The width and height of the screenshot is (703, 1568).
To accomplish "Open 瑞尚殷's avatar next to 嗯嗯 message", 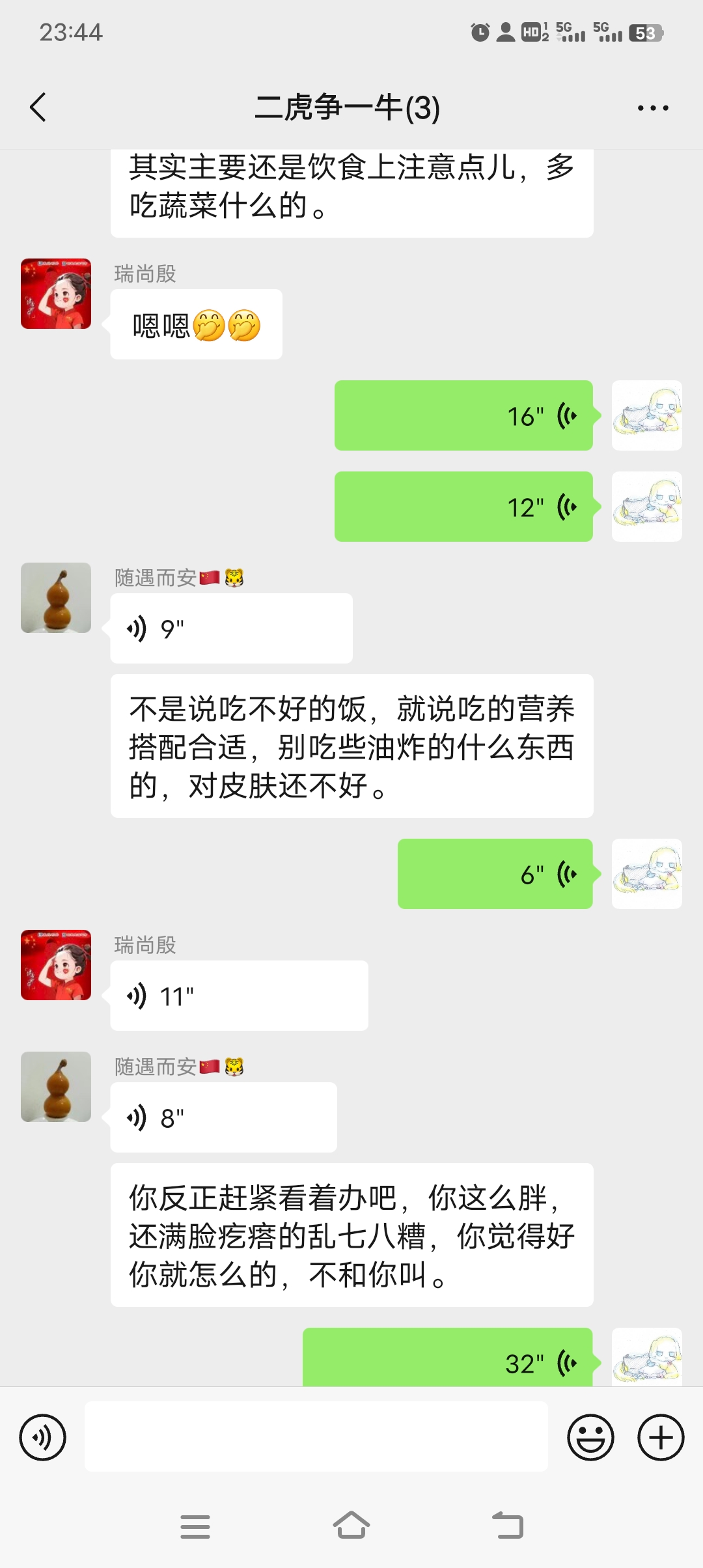I will click(56, 294).
